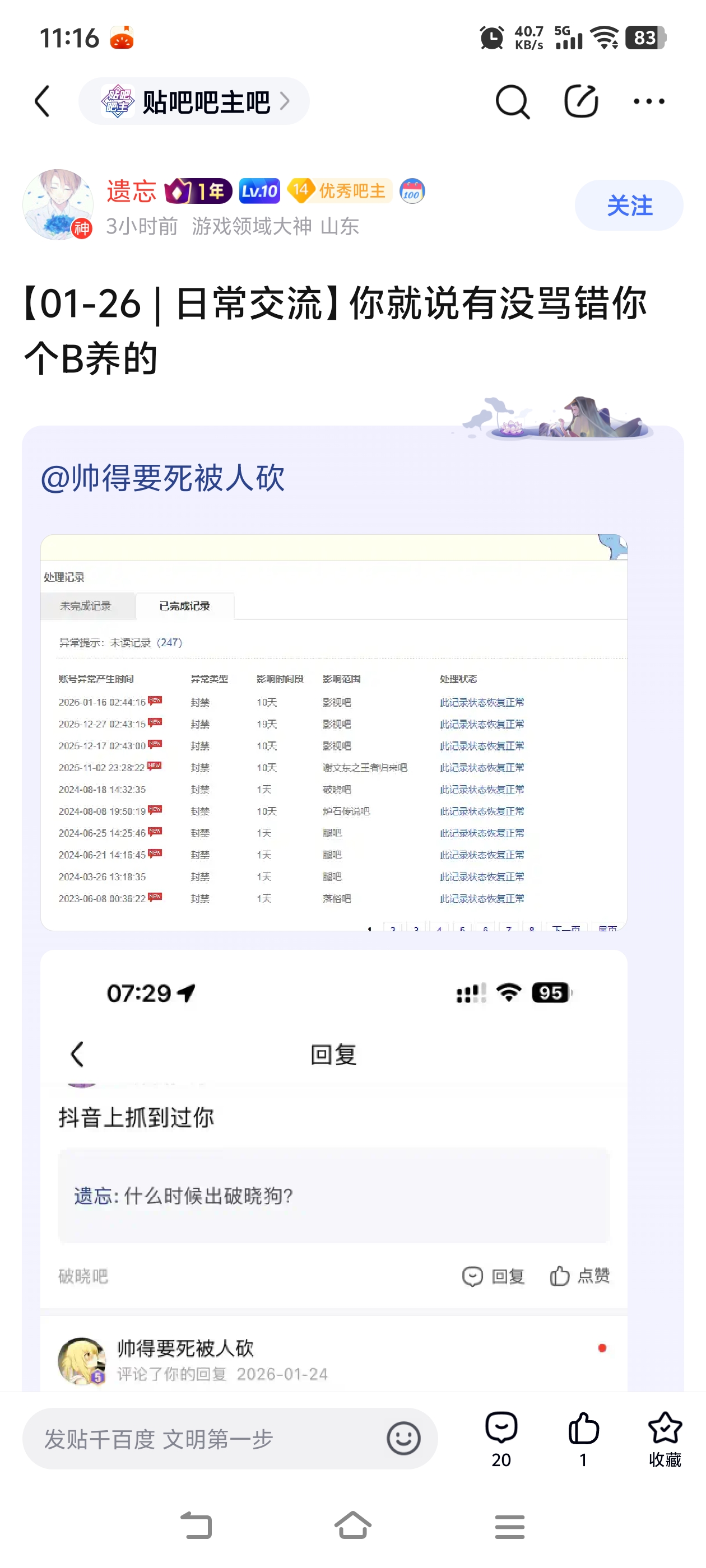Open the 贴吧吧主吧 forum page

click(194, 102)
